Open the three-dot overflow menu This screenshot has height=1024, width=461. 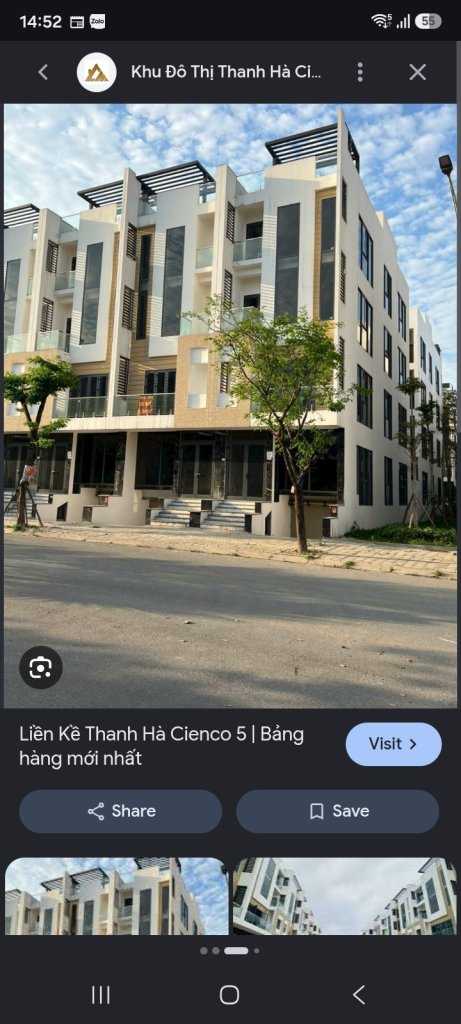tap(360, 72)
